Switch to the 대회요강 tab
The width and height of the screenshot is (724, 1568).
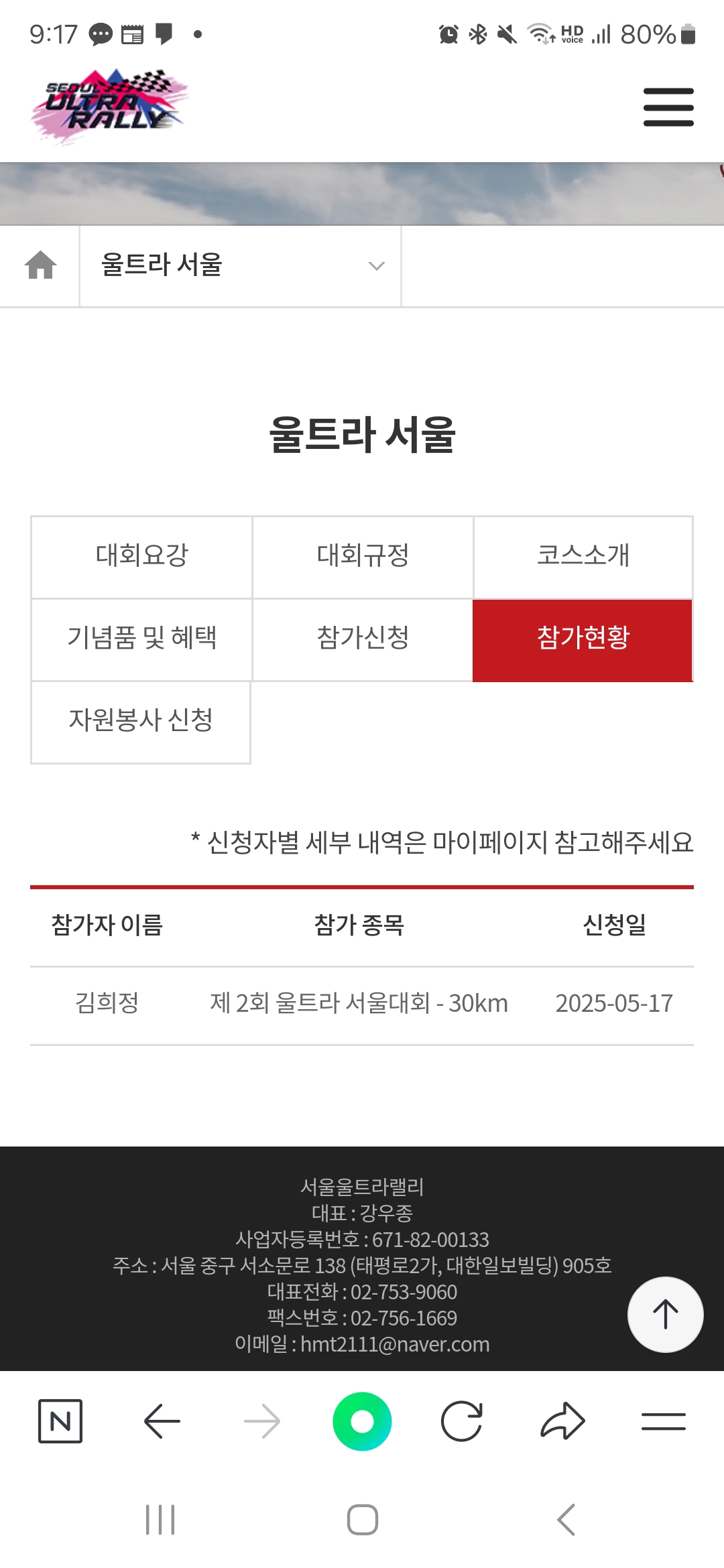141,556
